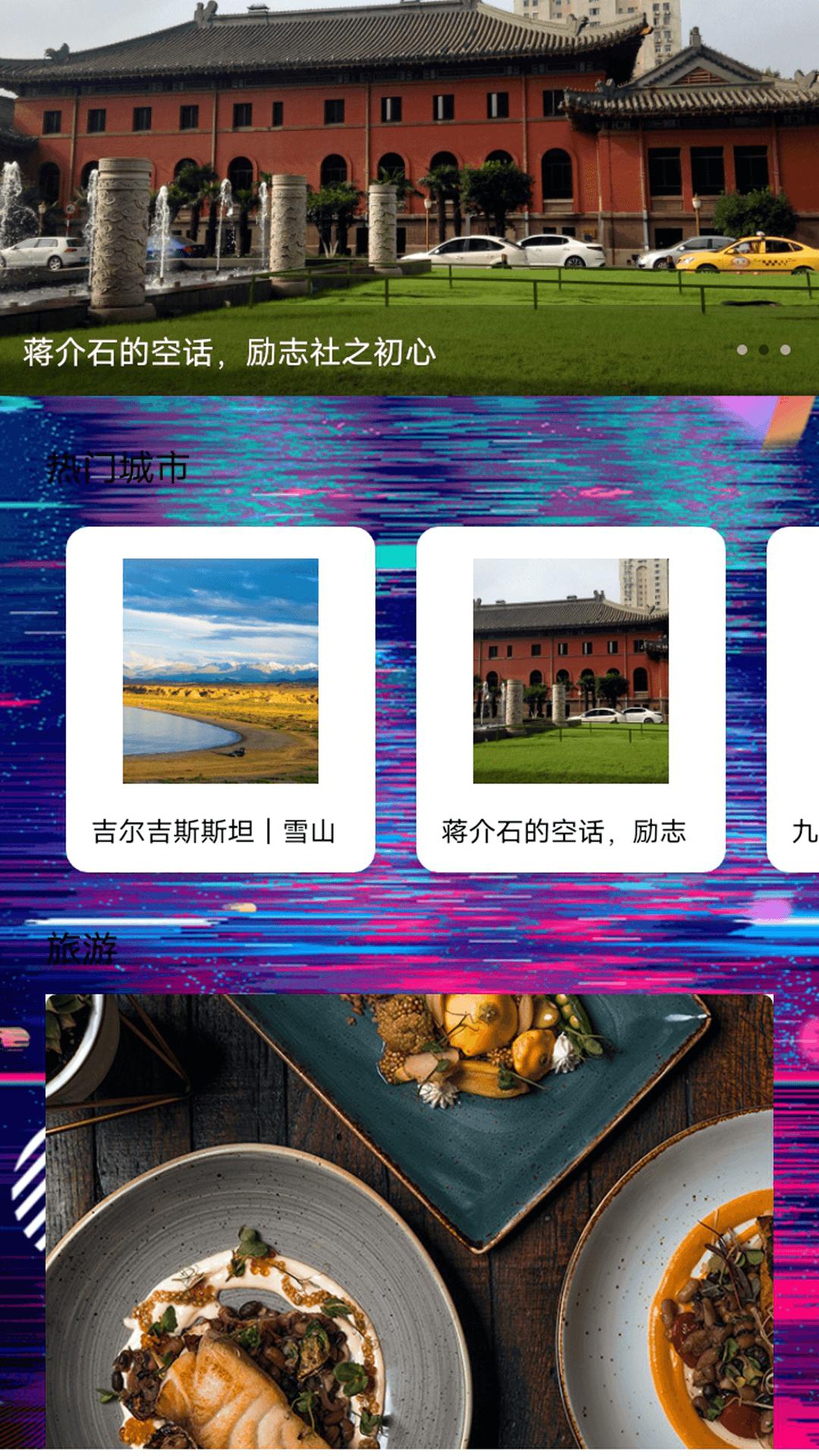Viewport: 819px width, 1456px height.
Task: Tap the food photo under the 旅游 section
Action: tap(409, 1213)
